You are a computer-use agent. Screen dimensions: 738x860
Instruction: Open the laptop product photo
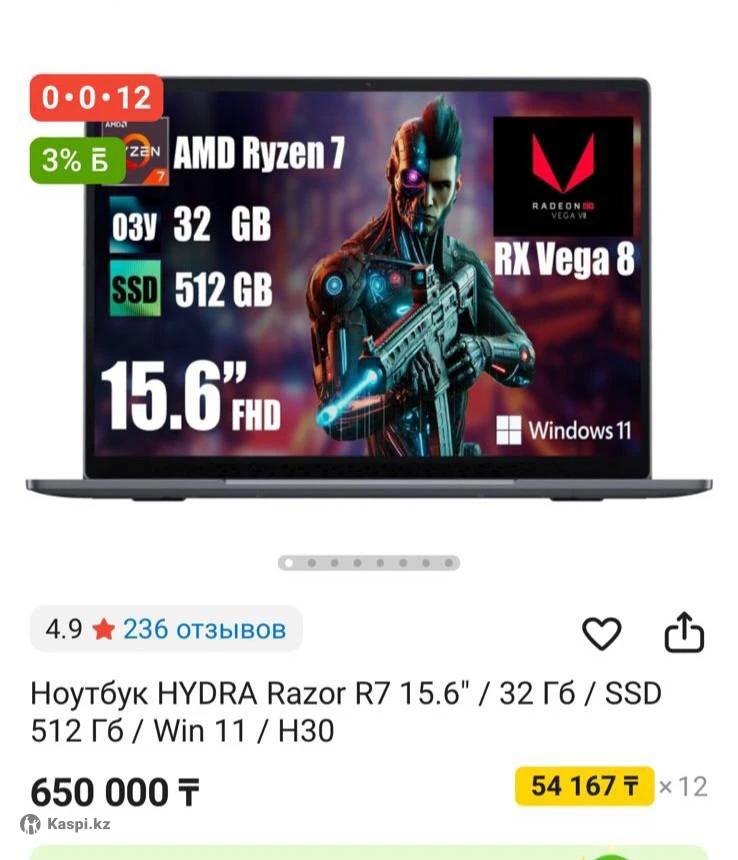click(x=368, y=290)
